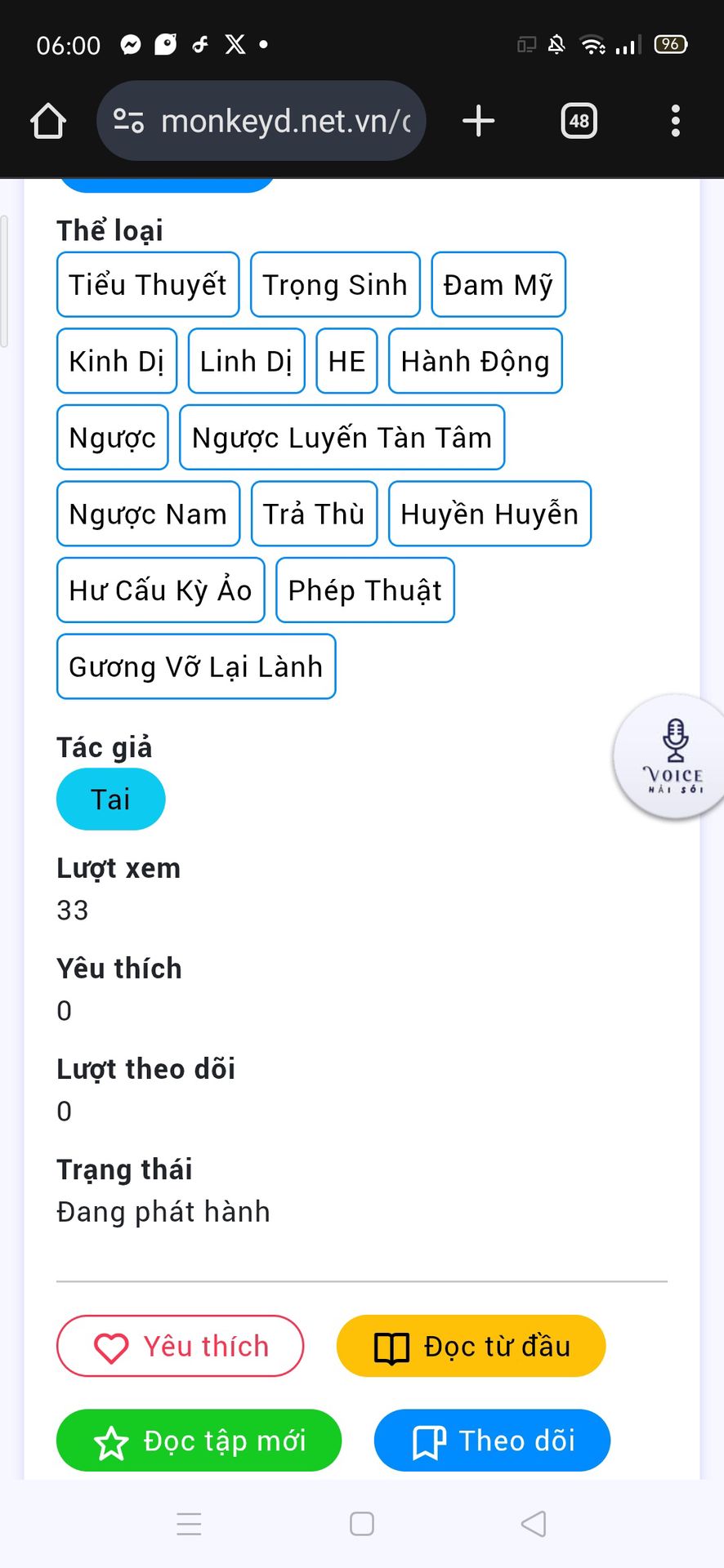Screen dimensions: 724x1568
Task: Add story to favorites with Yêu thích
Action: click(180, 1346)
